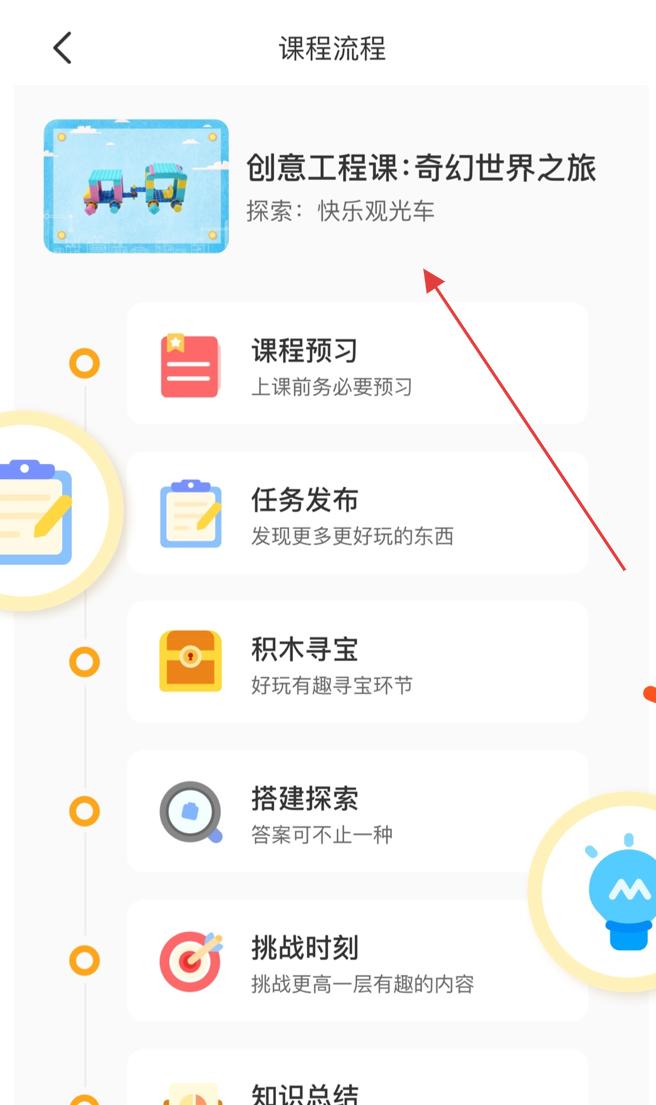The height and width of the screenshot is (1105, 656).
Task: Open the 知识总结 step
Action: coord(357,1077)
